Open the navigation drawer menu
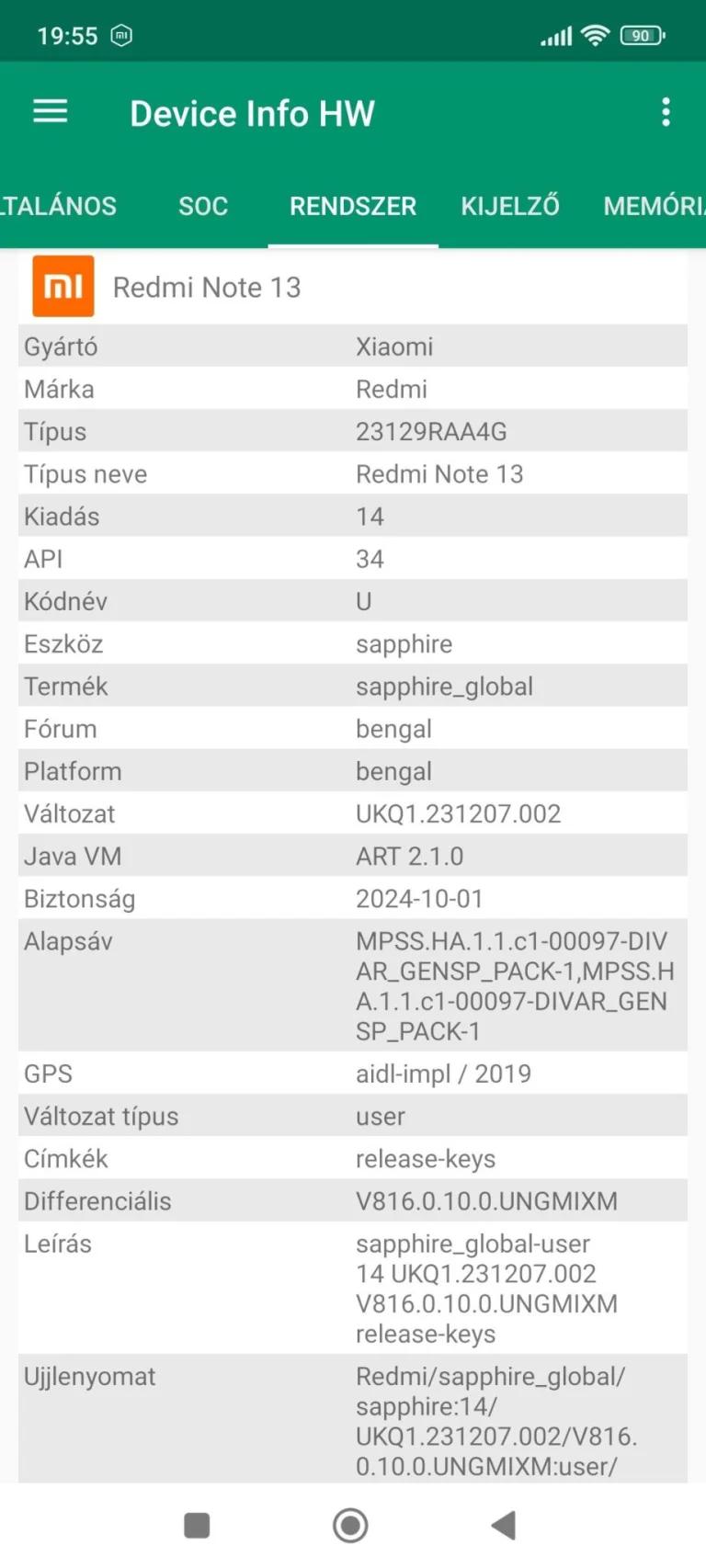Screen dimensions: 706x1568 [x=50, y=111]
